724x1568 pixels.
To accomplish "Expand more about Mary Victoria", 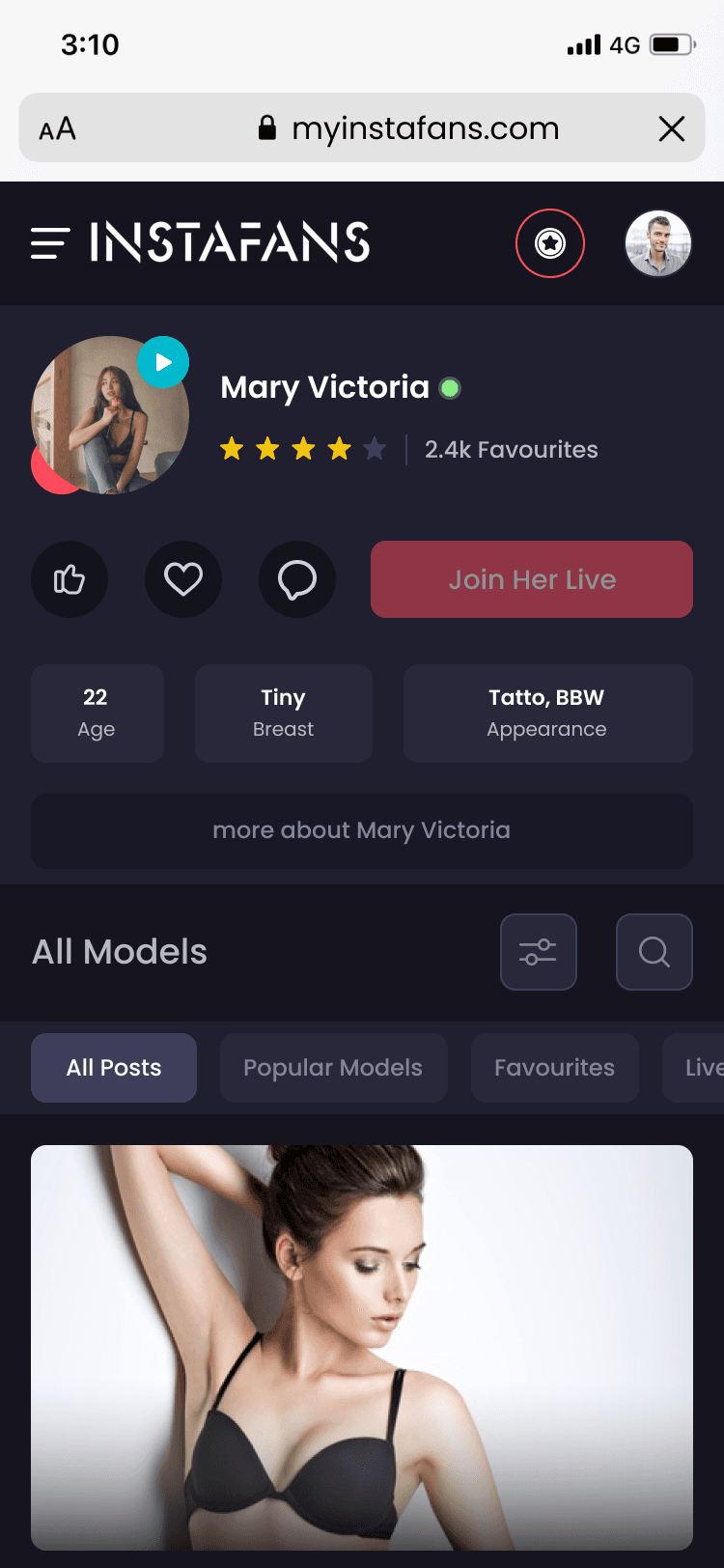I will point(362,830).
